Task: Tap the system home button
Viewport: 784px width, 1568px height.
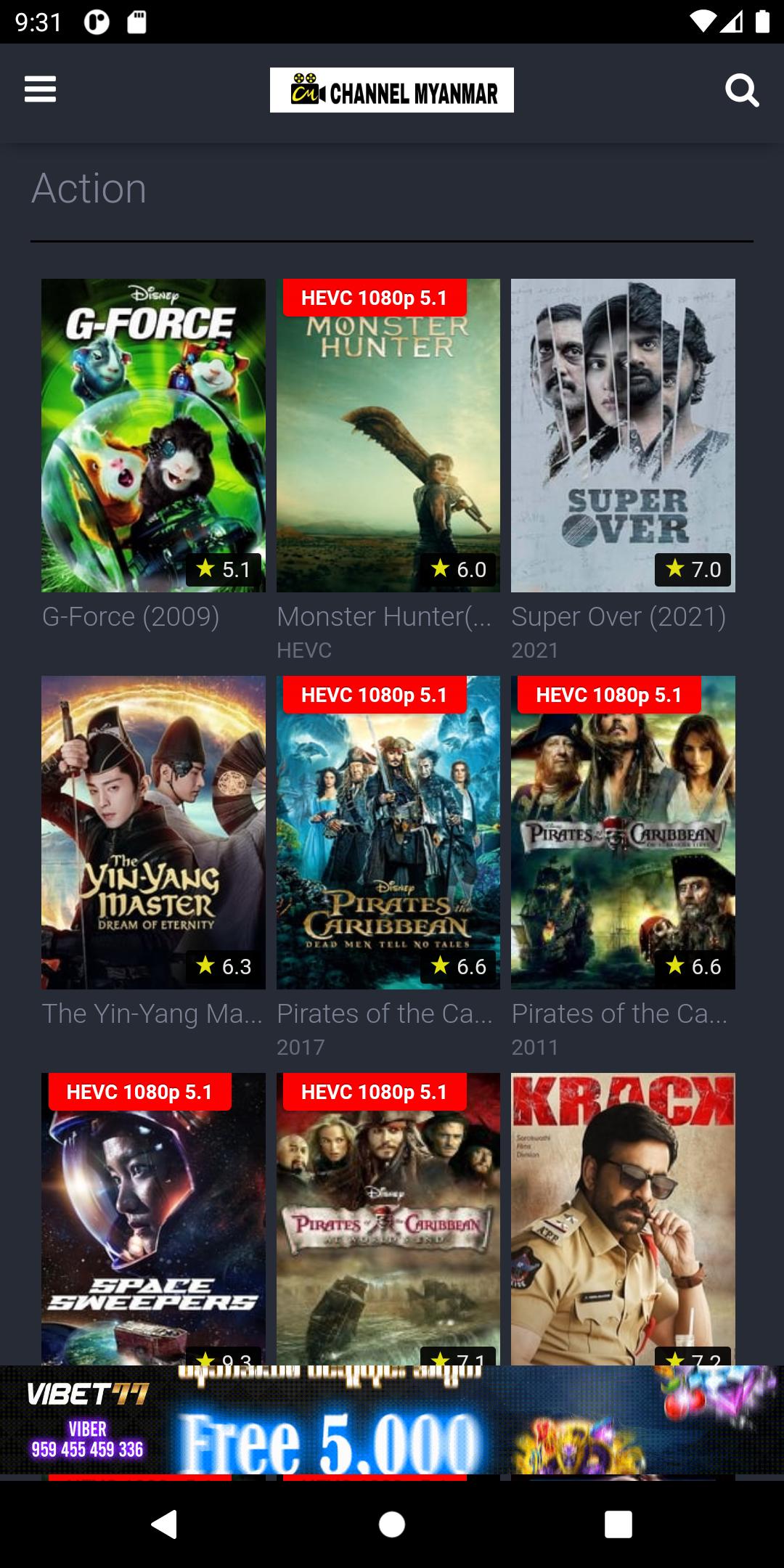Action: click(x=392, y=1524)
